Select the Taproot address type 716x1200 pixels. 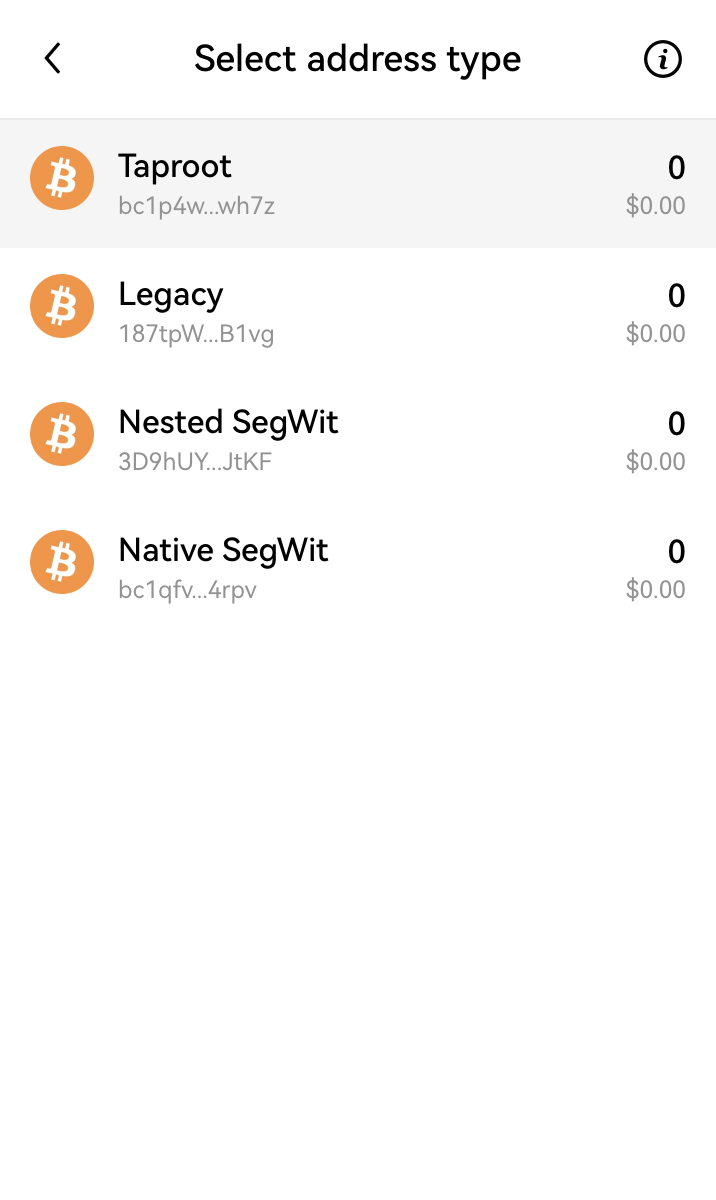click(x=358, y=184)
